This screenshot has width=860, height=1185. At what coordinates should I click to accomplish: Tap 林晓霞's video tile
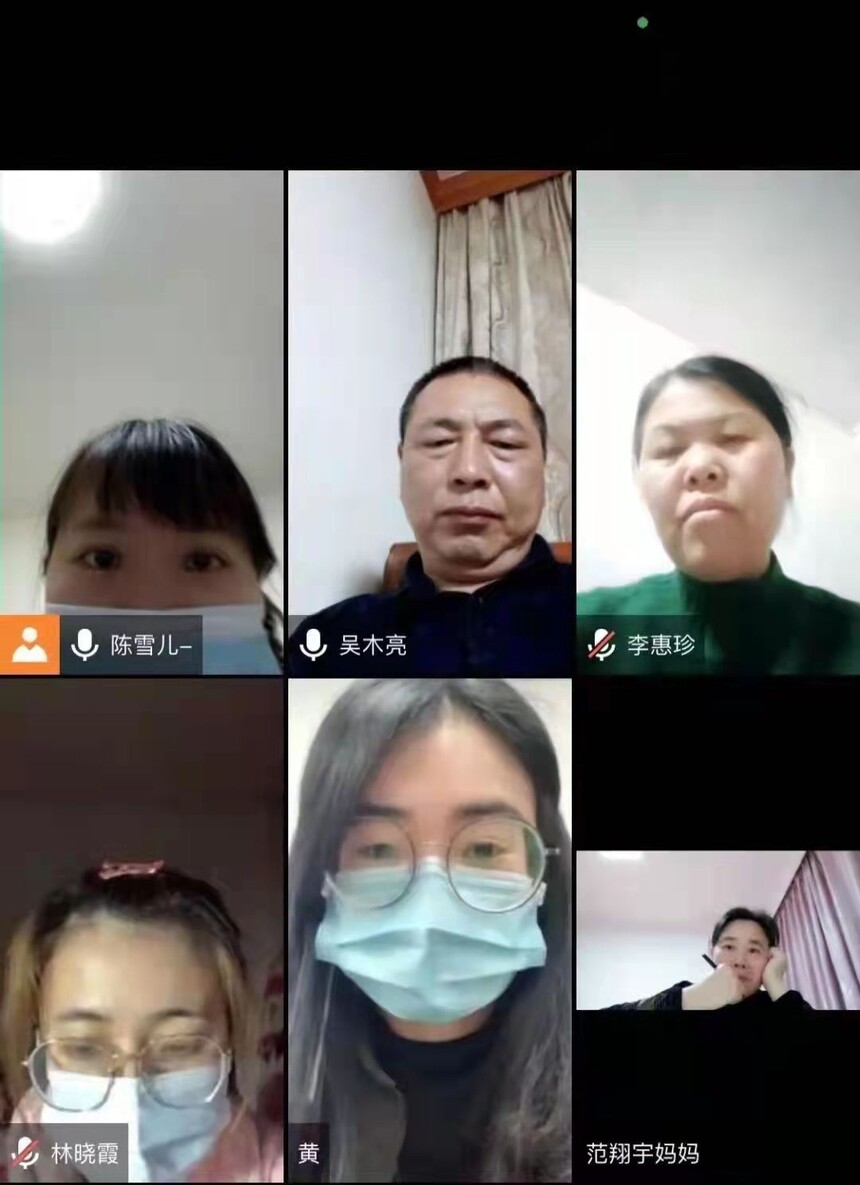(141, 930)
